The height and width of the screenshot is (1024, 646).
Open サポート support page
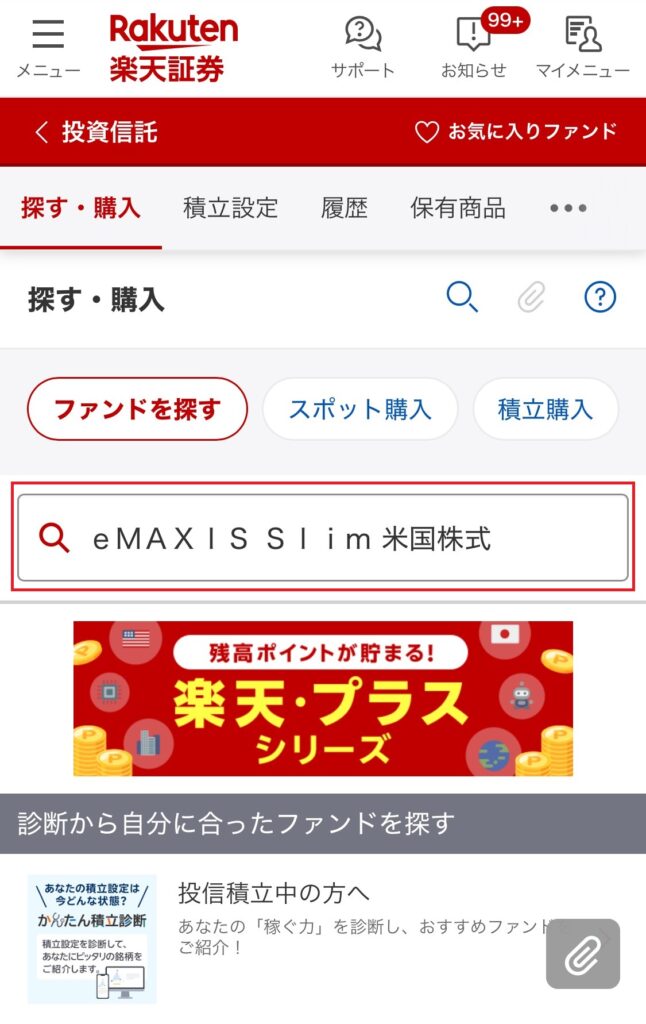click(363, 46)
